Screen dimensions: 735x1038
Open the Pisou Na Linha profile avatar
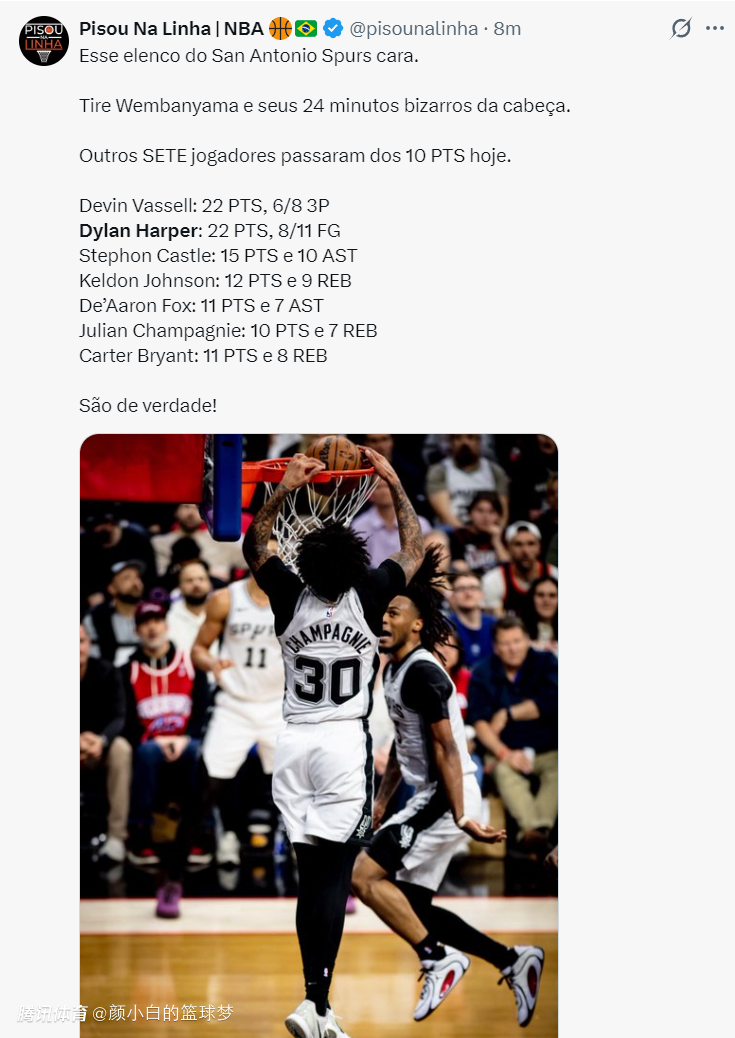(x=43, y=41)
